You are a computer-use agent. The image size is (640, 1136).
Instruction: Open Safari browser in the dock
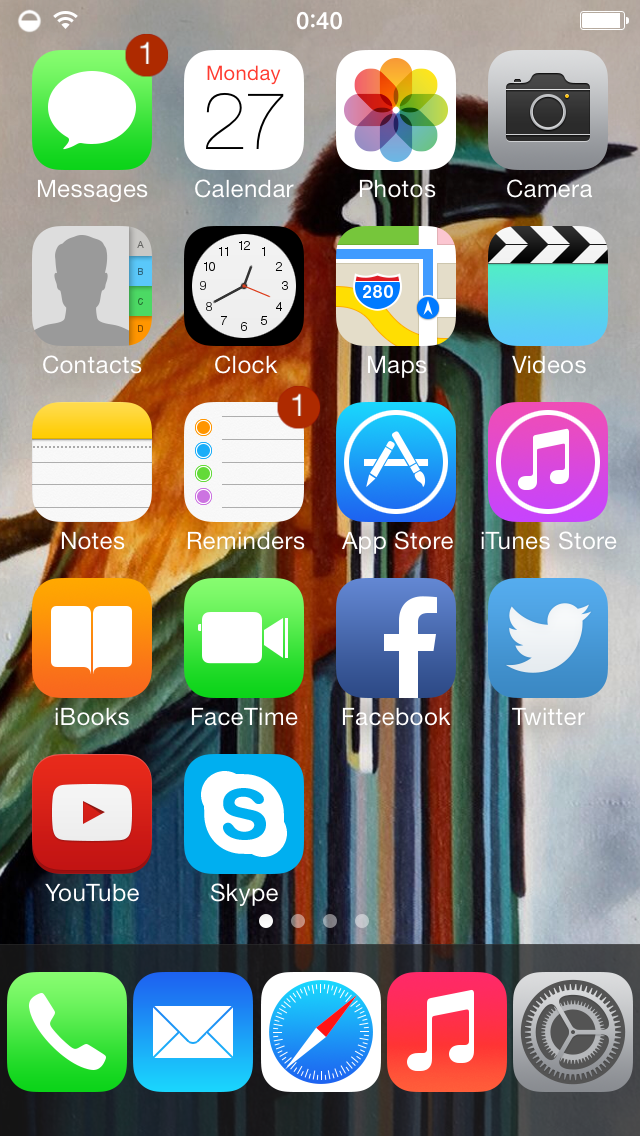[x=320, y=1032]
